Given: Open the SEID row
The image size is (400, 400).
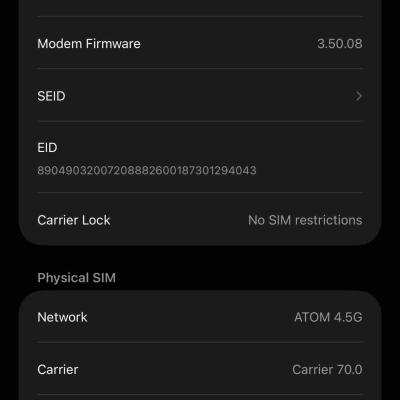Looking at the screenshot, I should [x=200, y=96].
